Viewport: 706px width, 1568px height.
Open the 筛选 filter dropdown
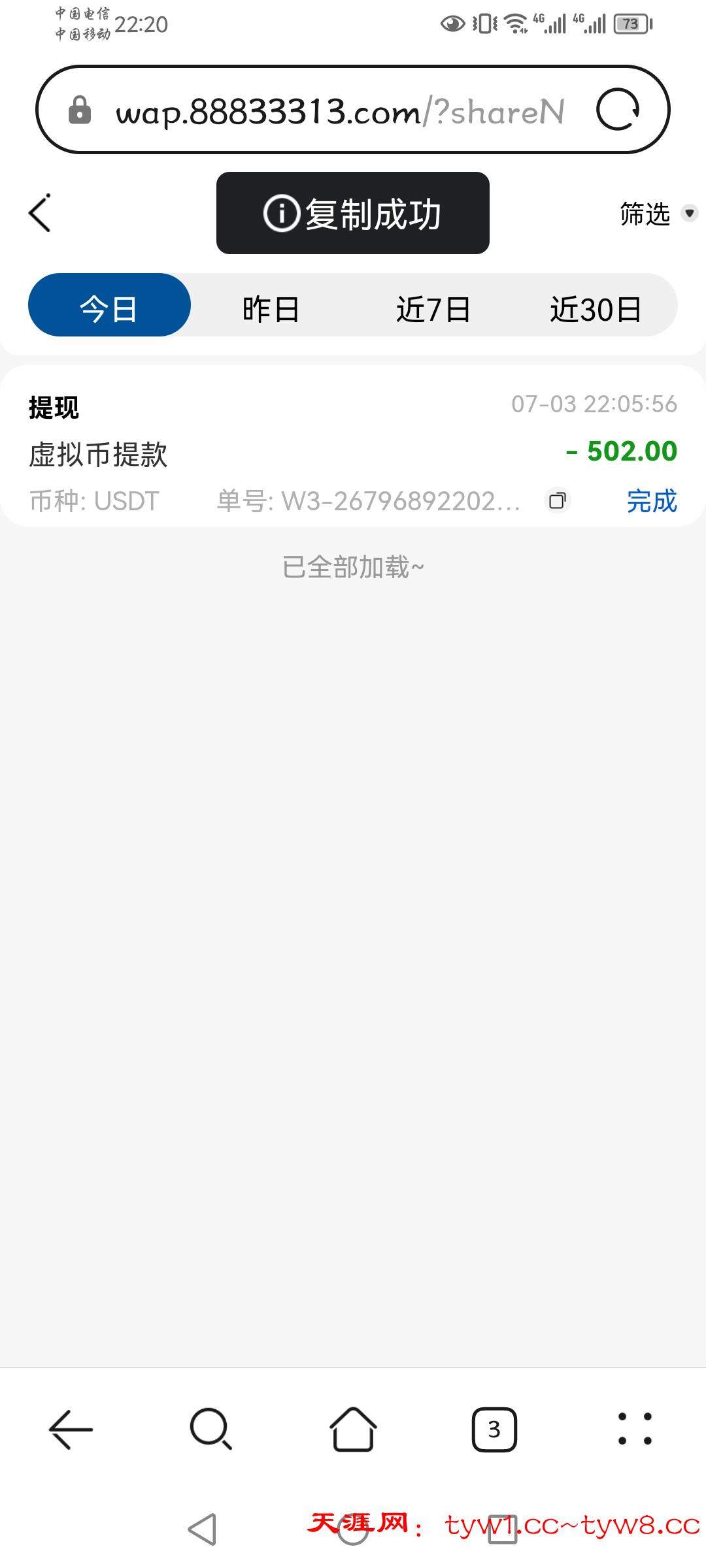[x=645, y=214]
